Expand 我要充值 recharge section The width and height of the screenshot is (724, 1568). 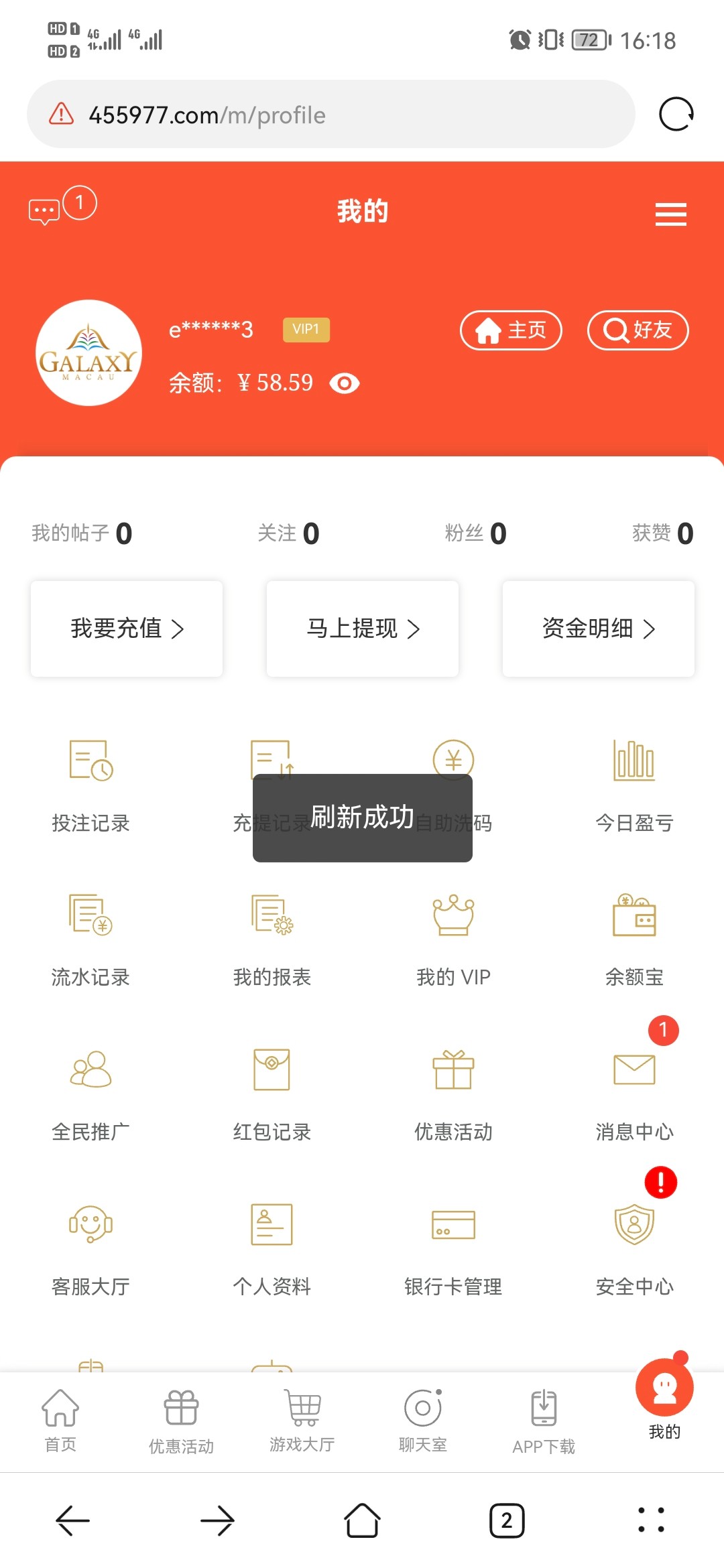pos(126,628)
